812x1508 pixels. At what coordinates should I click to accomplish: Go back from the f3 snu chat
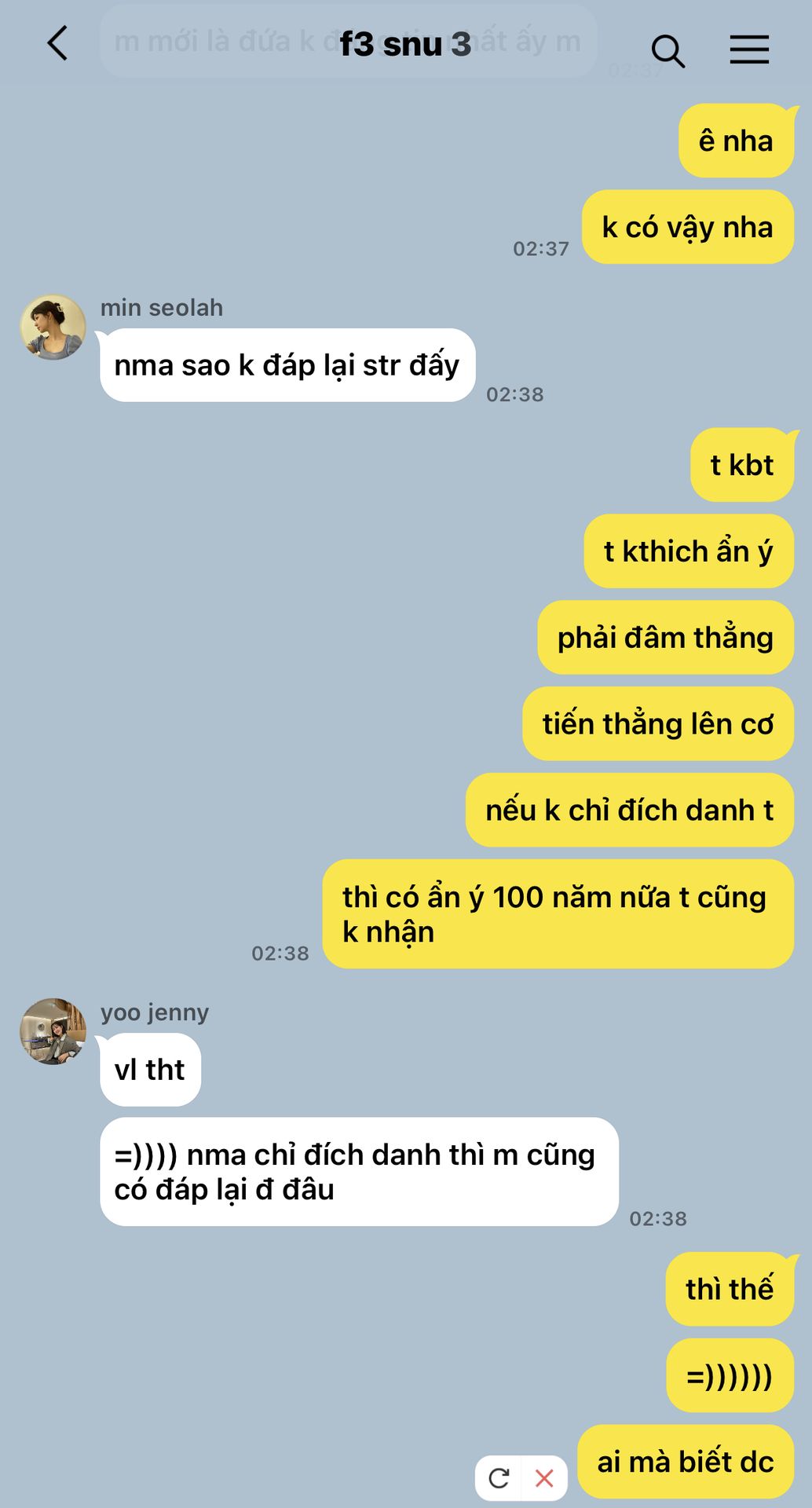(57, 43)
